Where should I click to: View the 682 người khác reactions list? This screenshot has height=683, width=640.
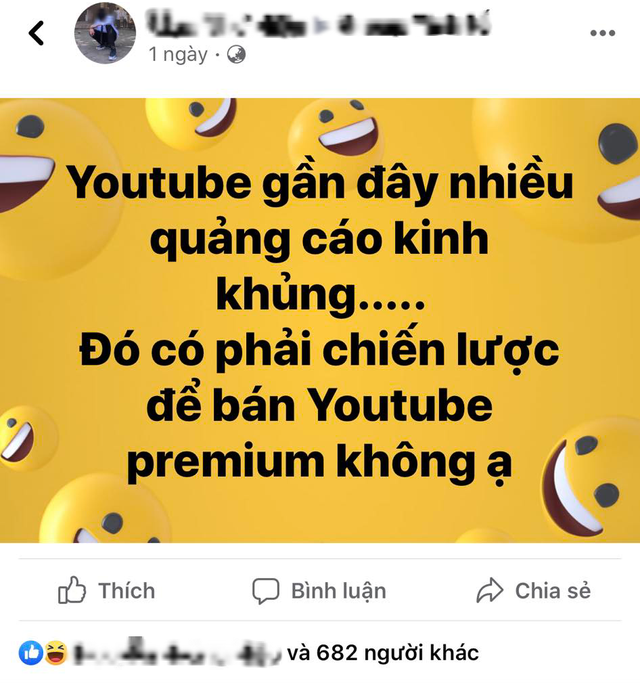tap(383, 654)
